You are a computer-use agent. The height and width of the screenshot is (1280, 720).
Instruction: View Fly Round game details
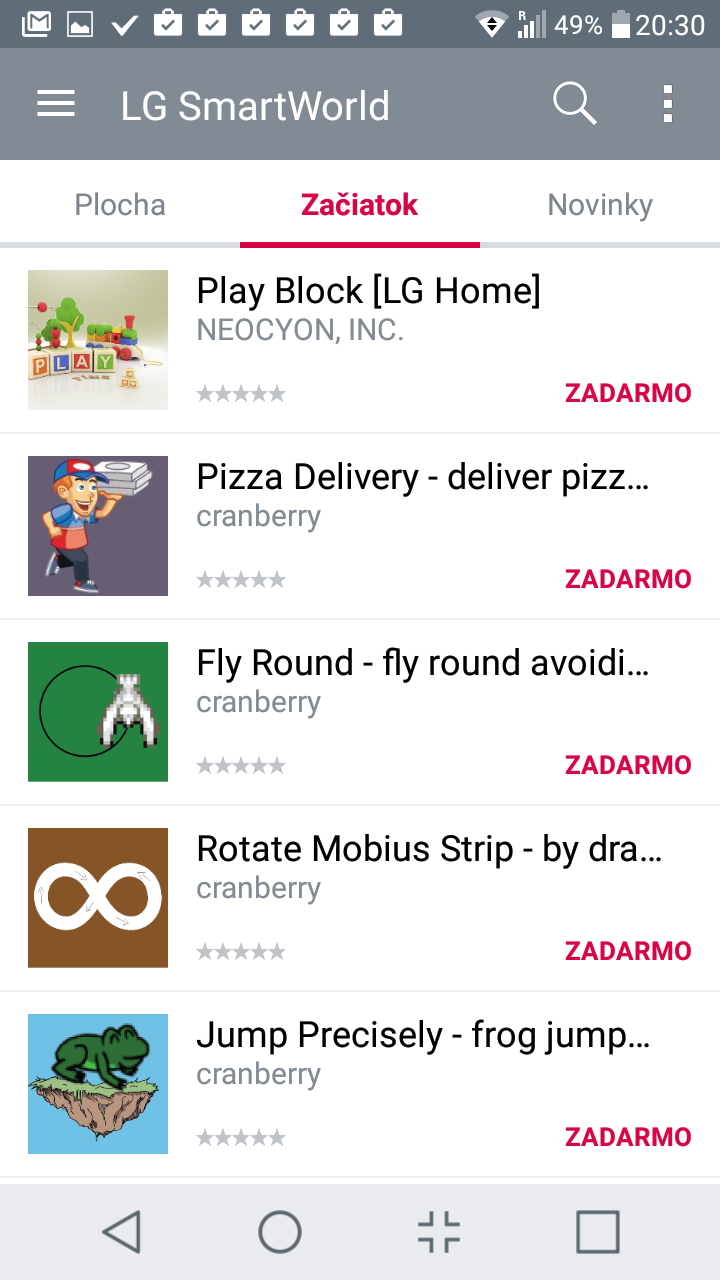tap(360, 712)
